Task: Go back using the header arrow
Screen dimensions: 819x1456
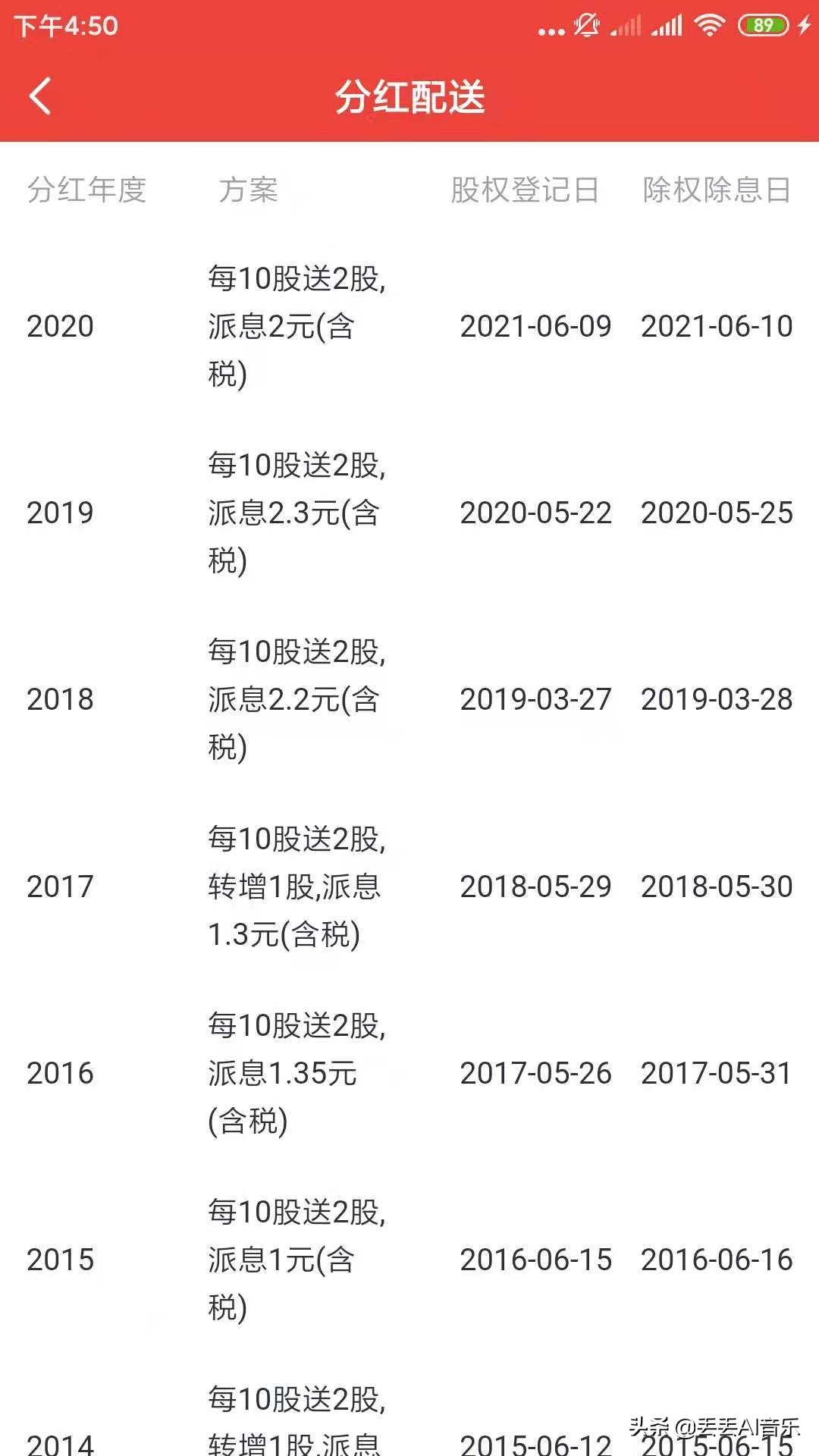Action: (40, 96)
